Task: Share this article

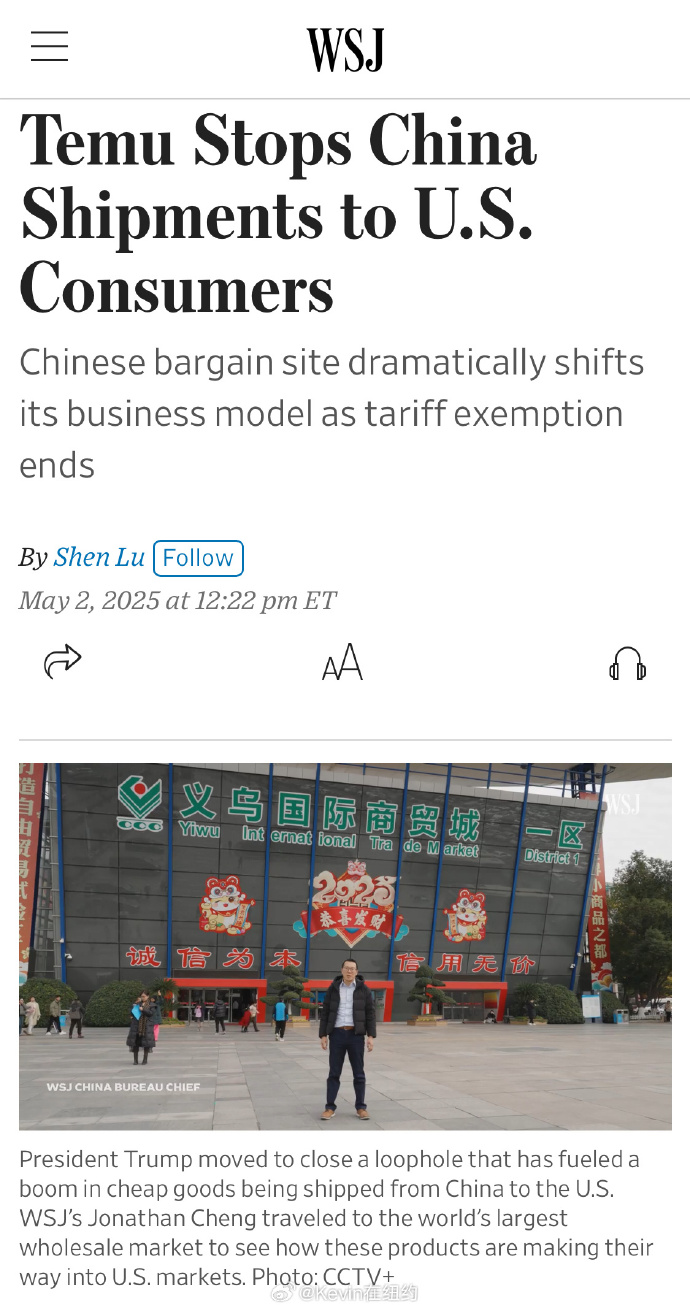Action: coord(62,662)
